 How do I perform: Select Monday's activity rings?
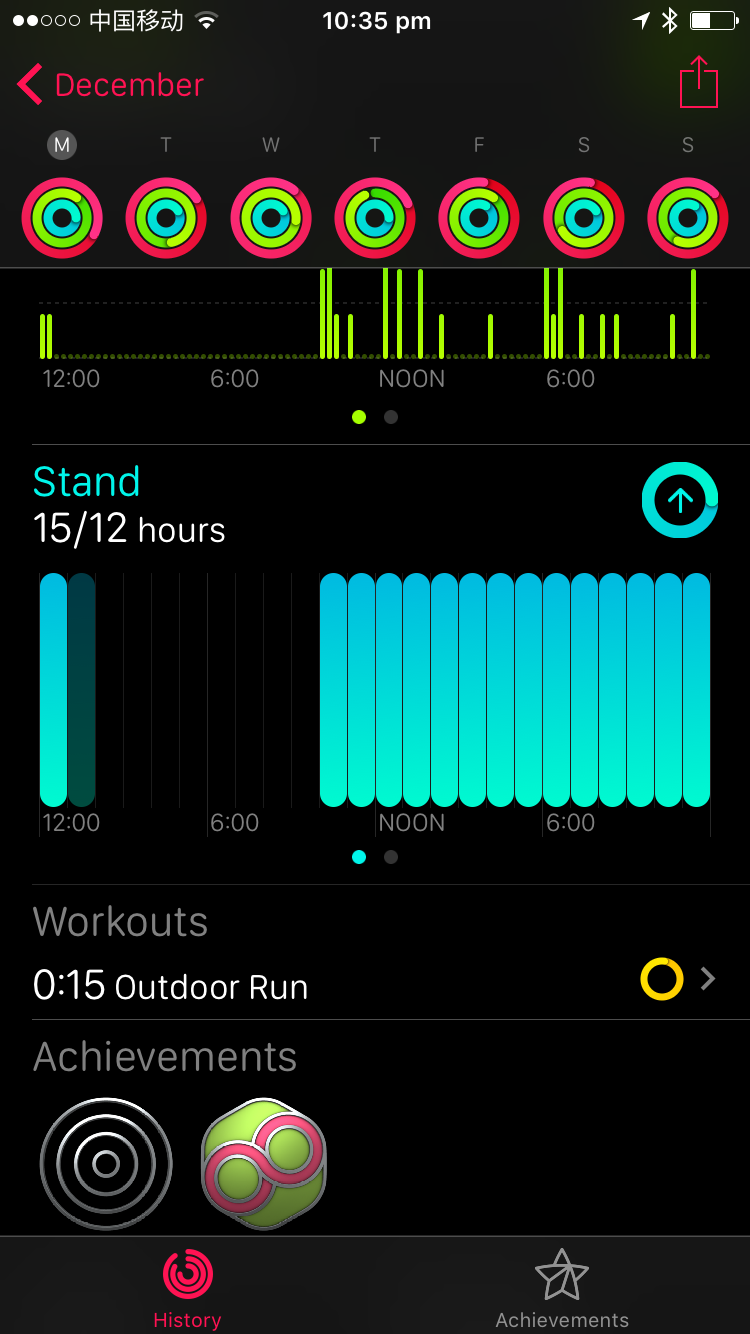pyautogui.click(x=62, y=218)
